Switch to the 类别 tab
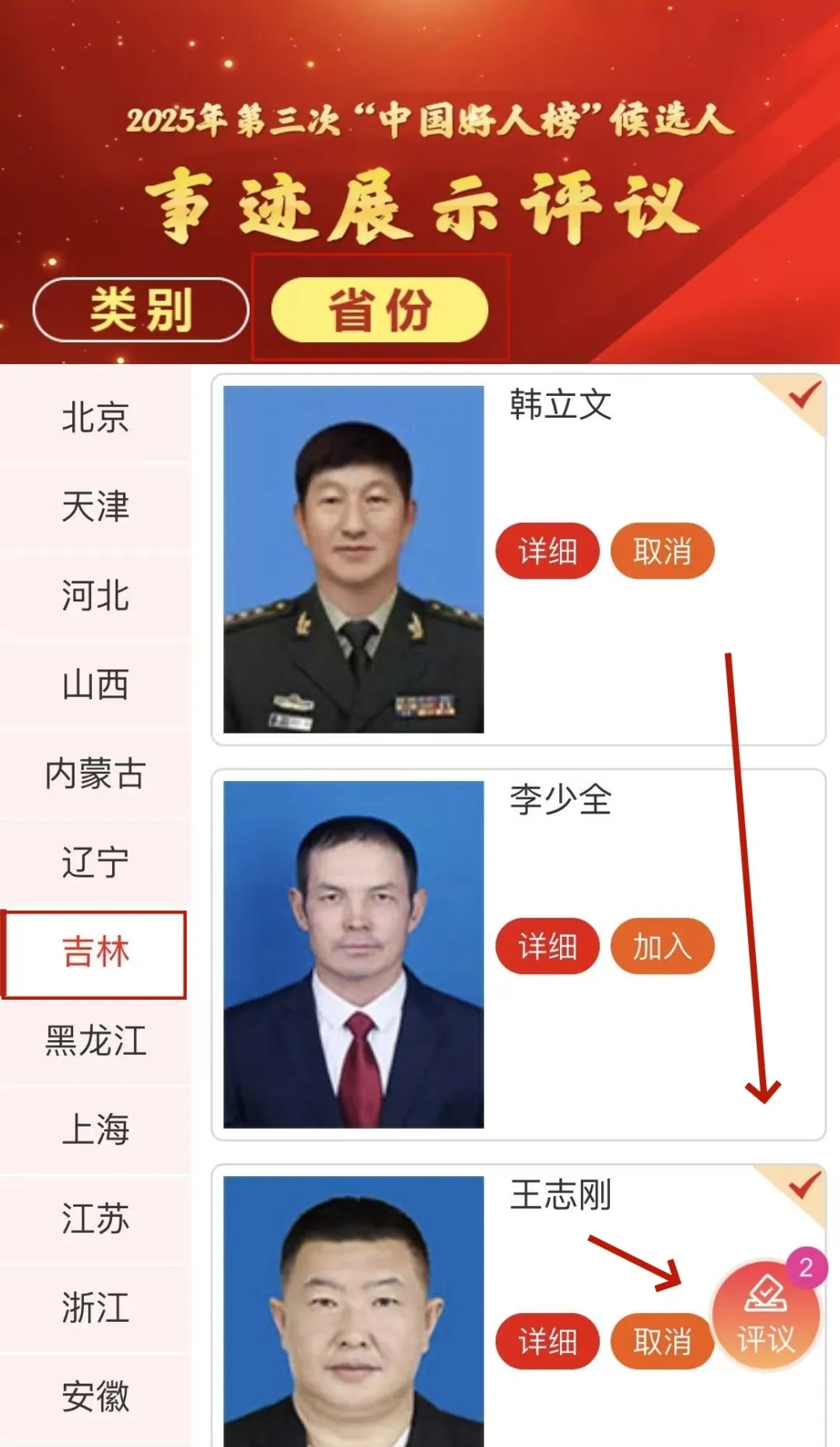840x1447 pixels. pos(141,310)
